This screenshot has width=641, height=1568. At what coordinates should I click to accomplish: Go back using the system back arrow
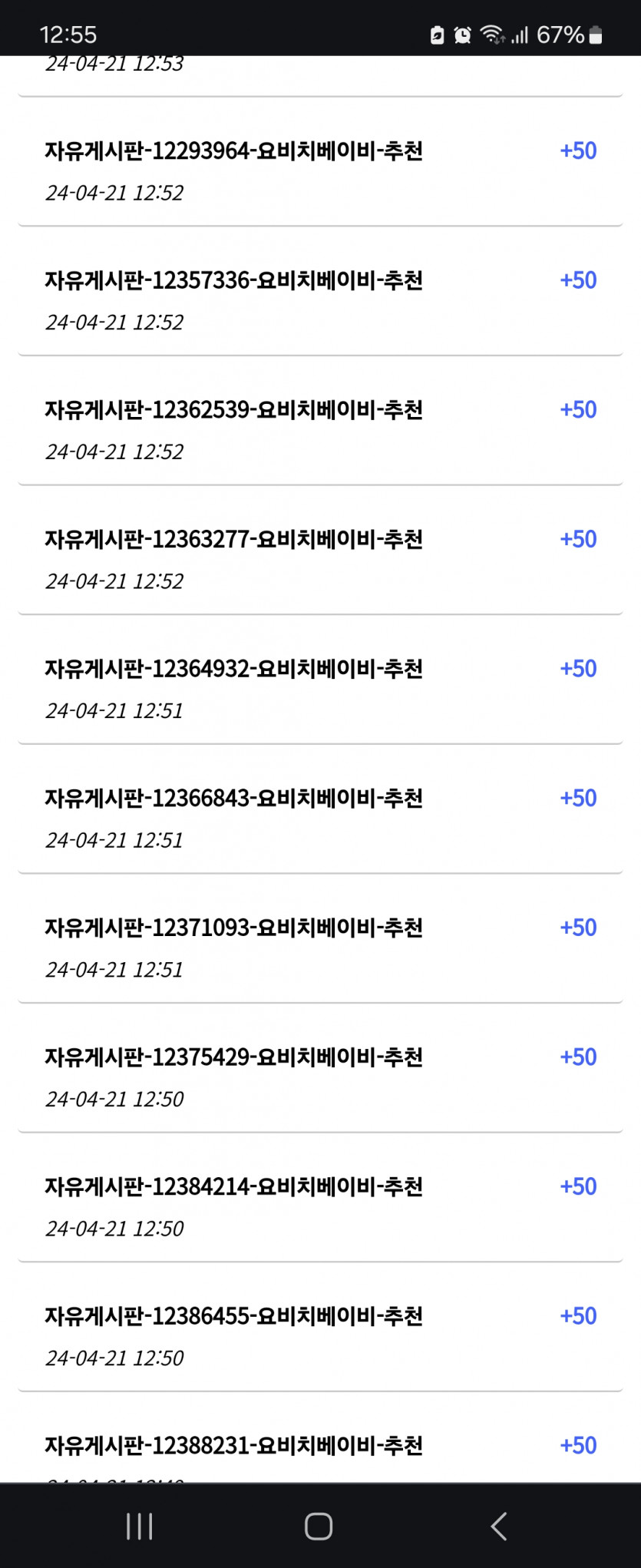(499, 1526)
